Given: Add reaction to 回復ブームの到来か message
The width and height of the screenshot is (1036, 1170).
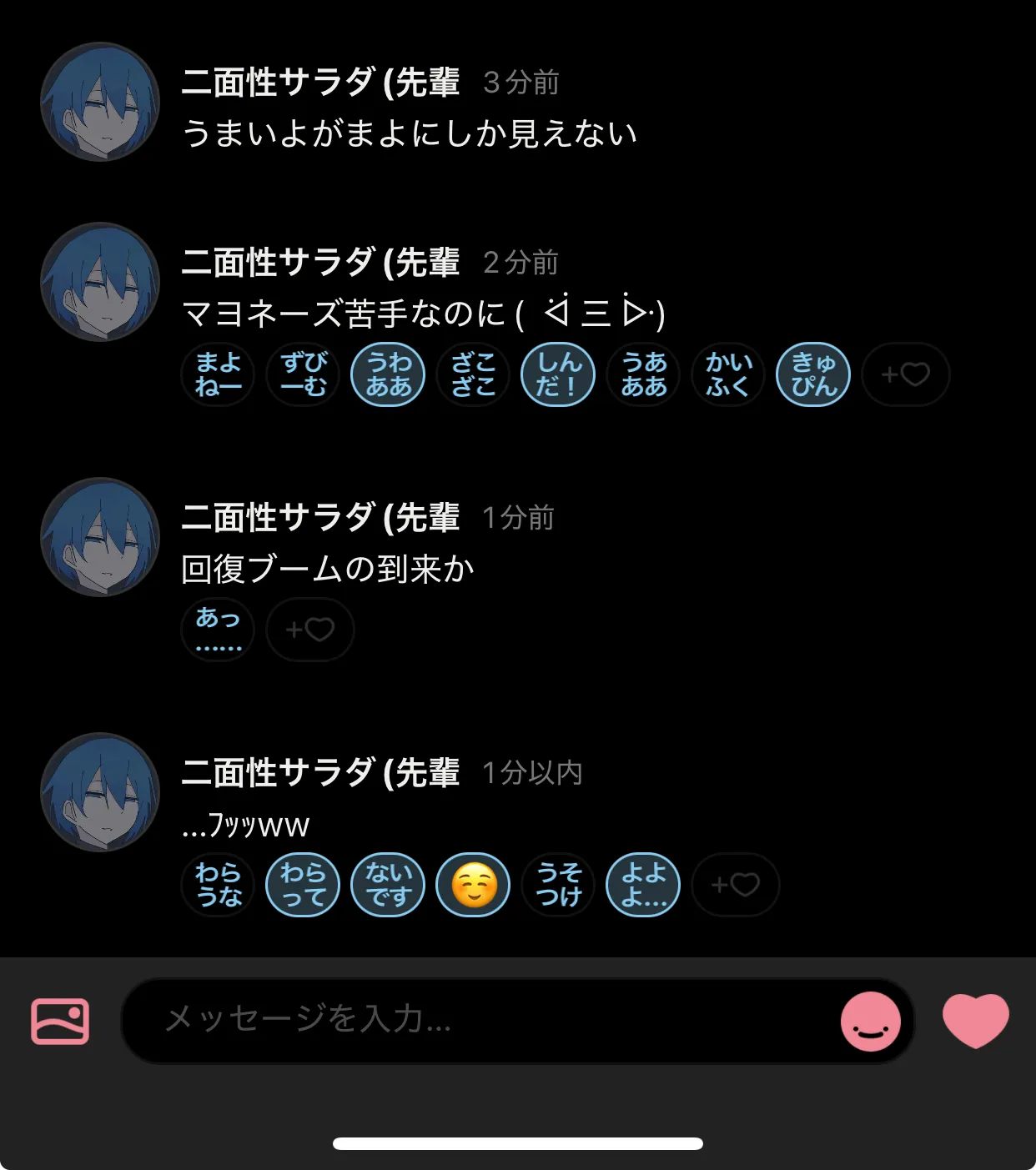Looking at the screenshot, I should (309, 630).
